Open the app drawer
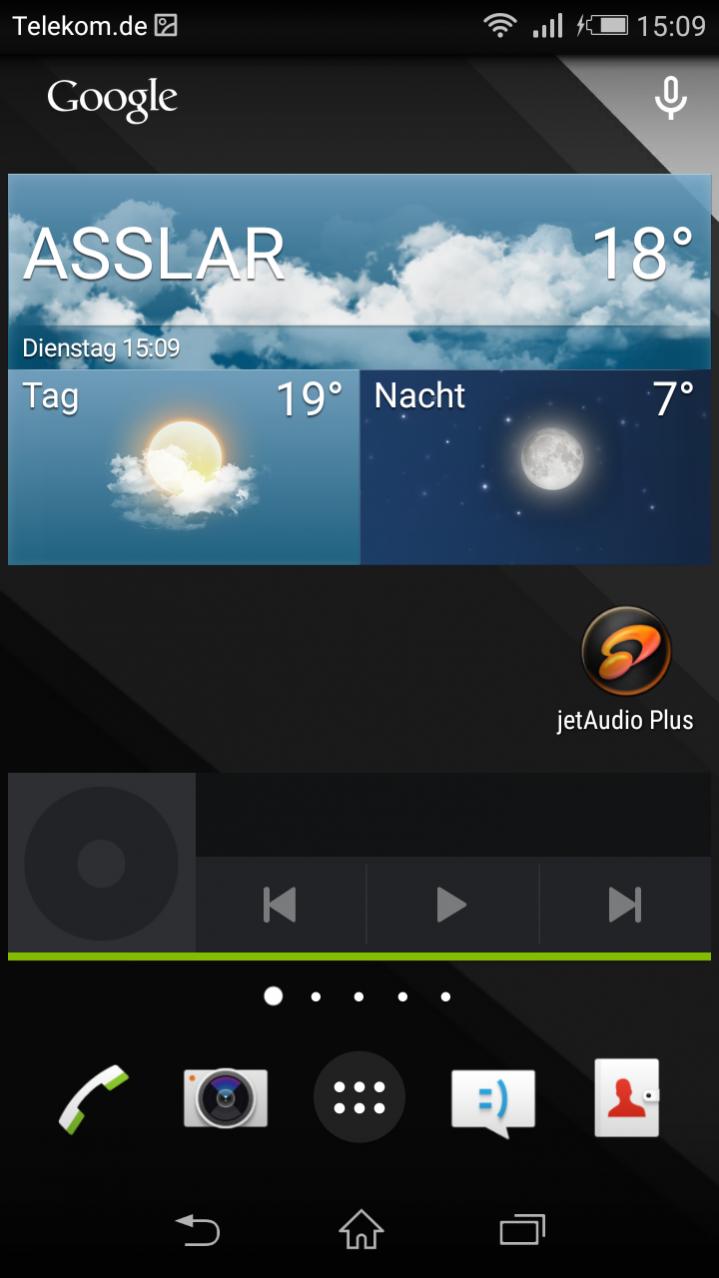The height and width of the screenshot is (1278, 719). [359, 1098]
